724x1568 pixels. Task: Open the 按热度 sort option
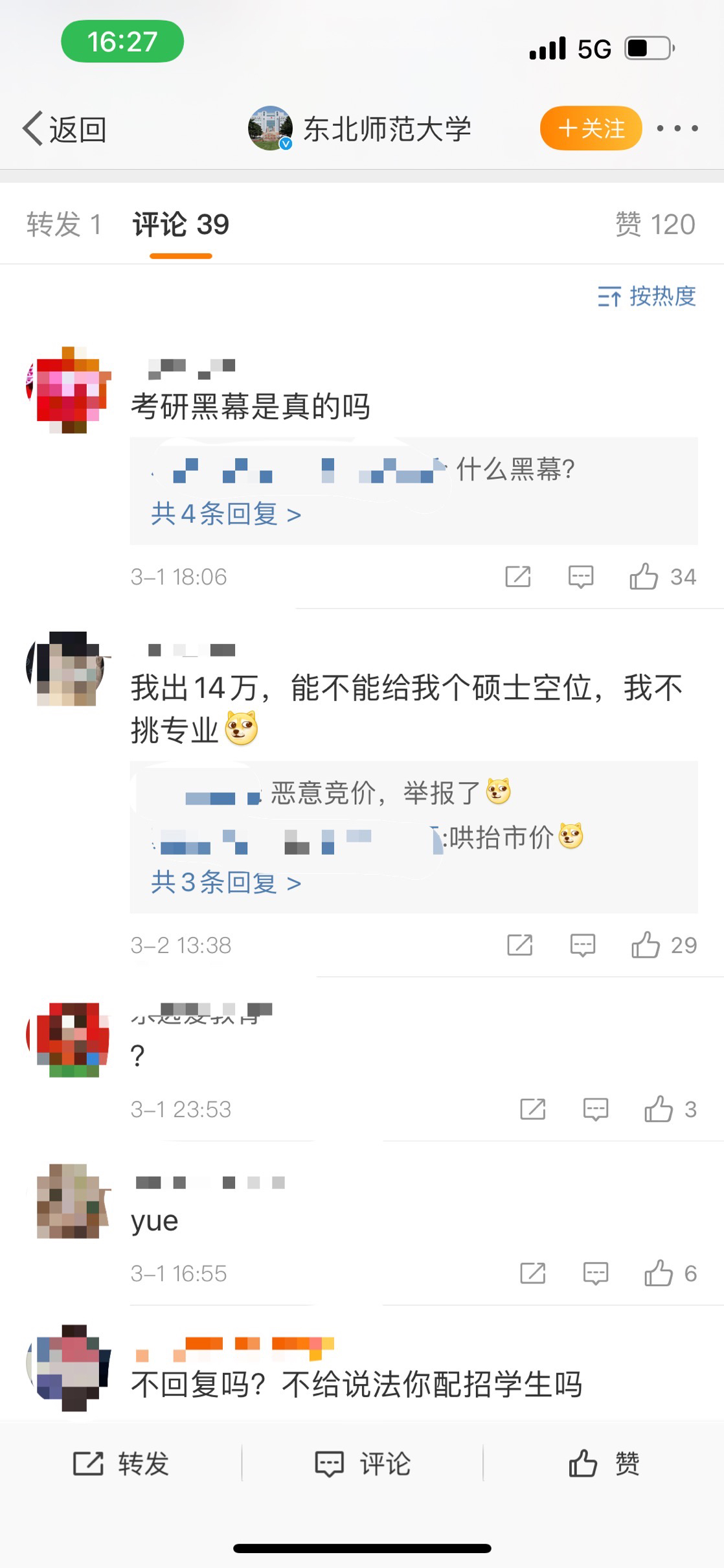[x=646, y=297]
